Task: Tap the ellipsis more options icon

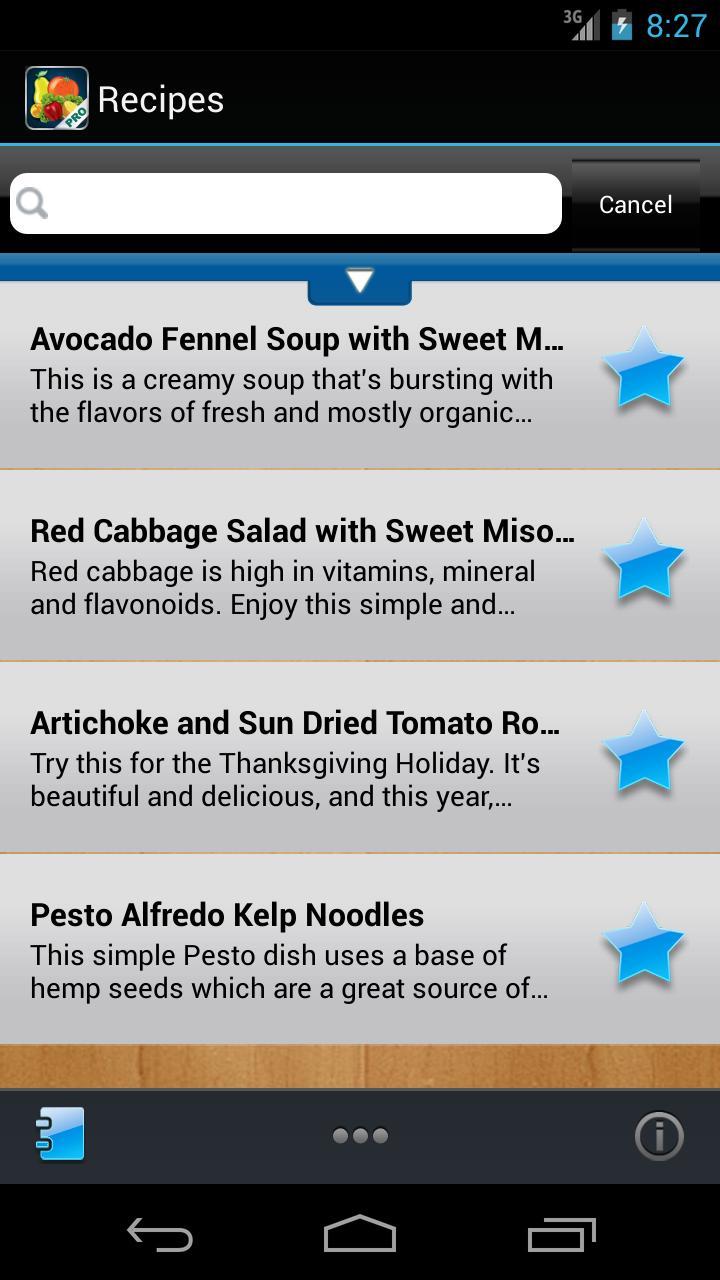Action: point(359,1135)
